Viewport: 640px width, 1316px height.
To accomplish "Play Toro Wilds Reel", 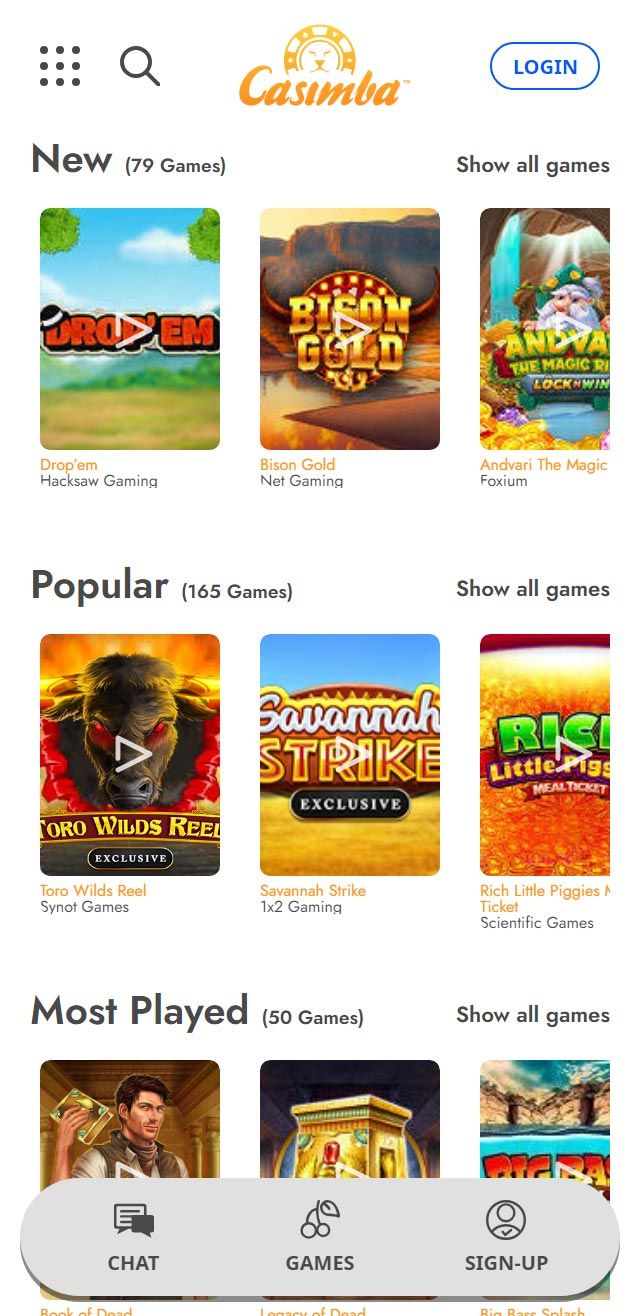I will point(130,755).
